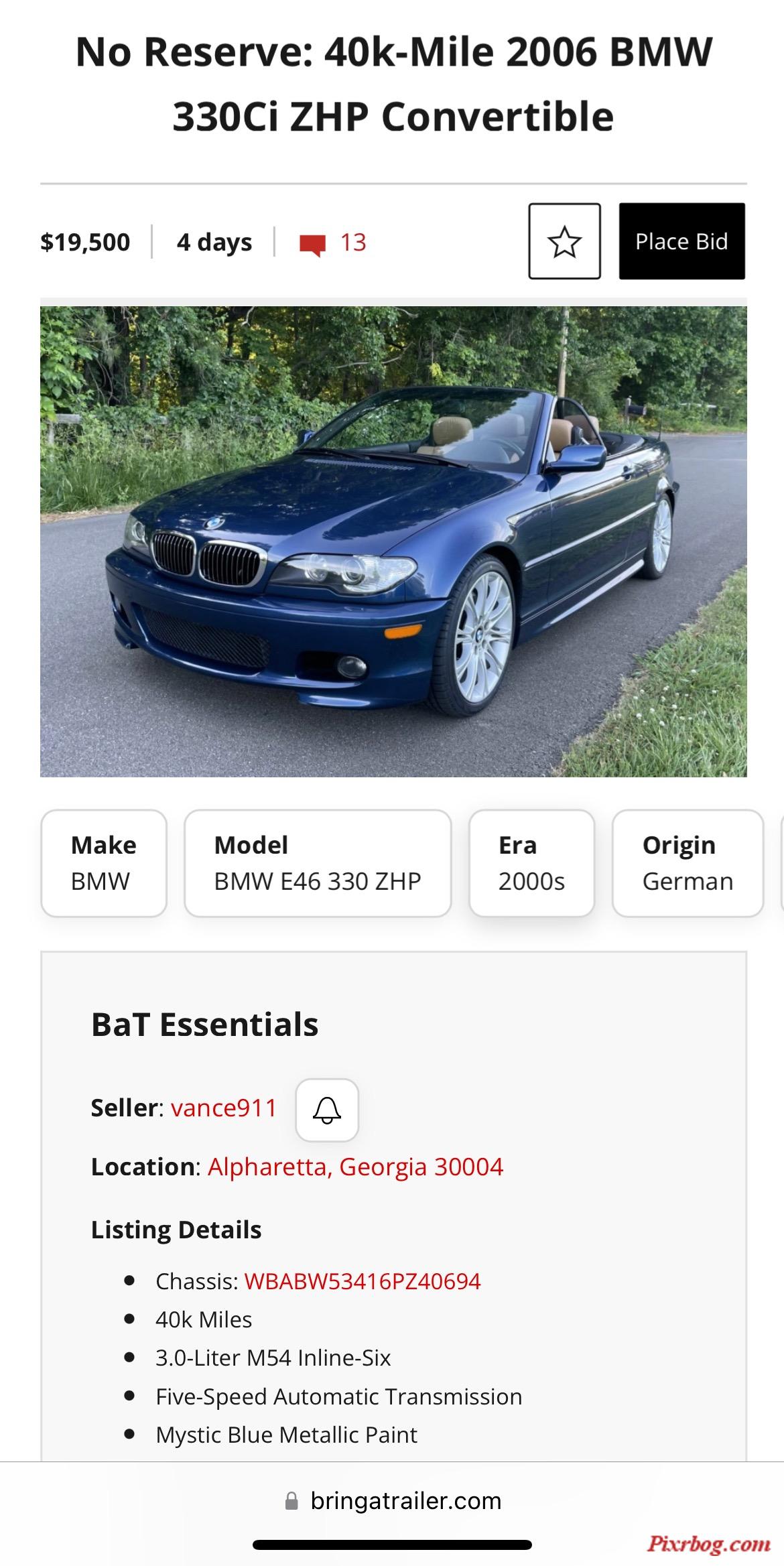Open the BMW convertible photo
Image resolution: width=784 pixels, height=1566 pixels.
[393, 541]
